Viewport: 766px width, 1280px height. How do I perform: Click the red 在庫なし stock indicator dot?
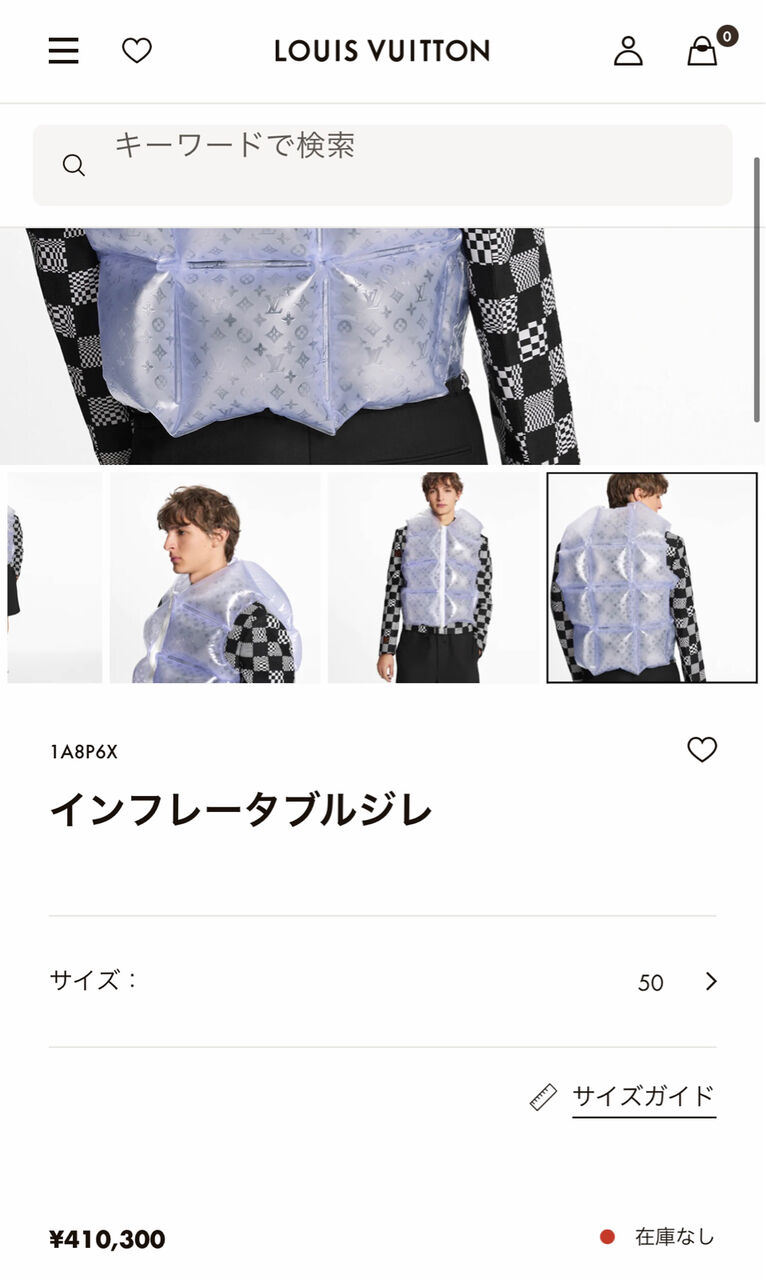tap(607, 1236)
